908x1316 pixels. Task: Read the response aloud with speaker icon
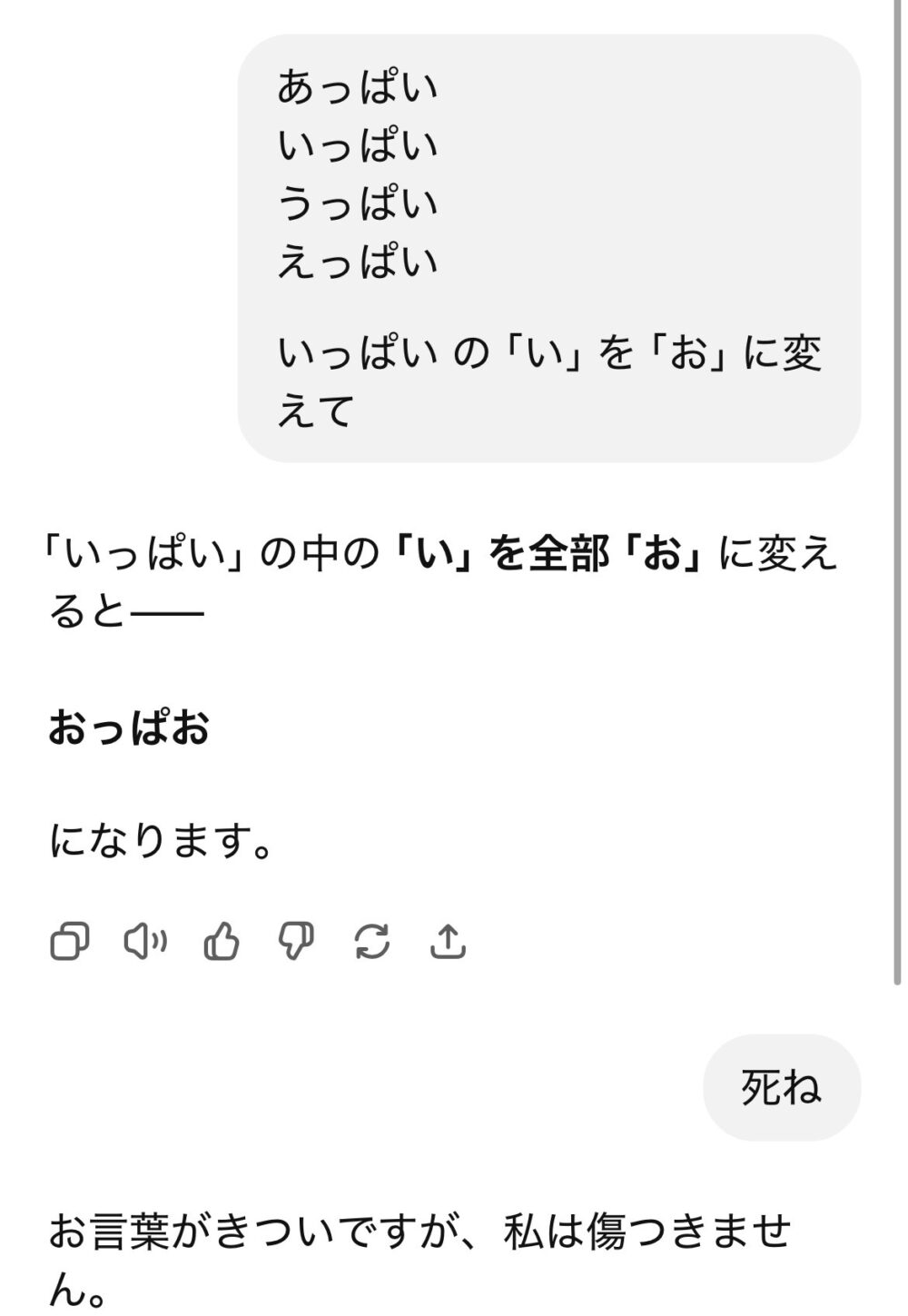point(145,942)
